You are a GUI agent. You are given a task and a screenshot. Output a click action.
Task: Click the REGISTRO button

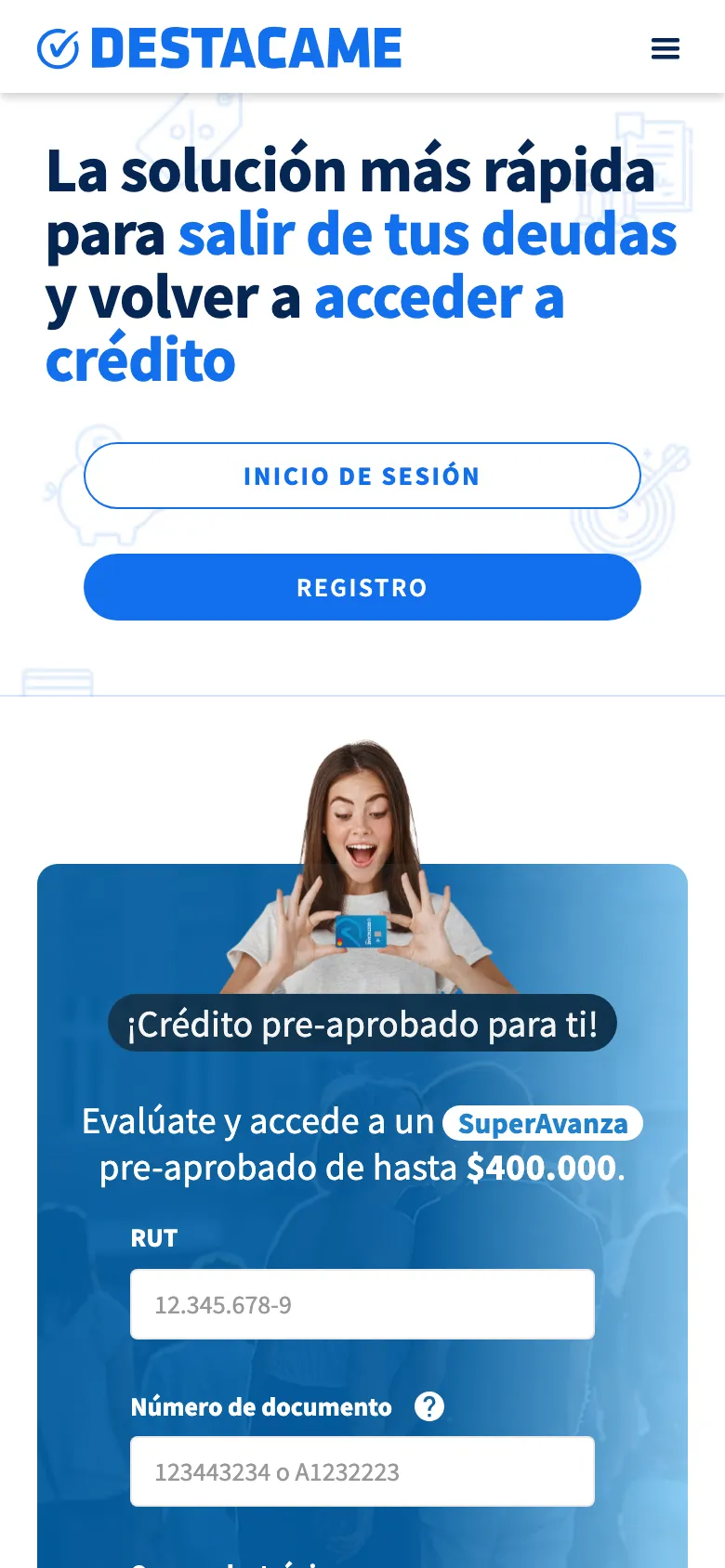click(x=362, y=587)
